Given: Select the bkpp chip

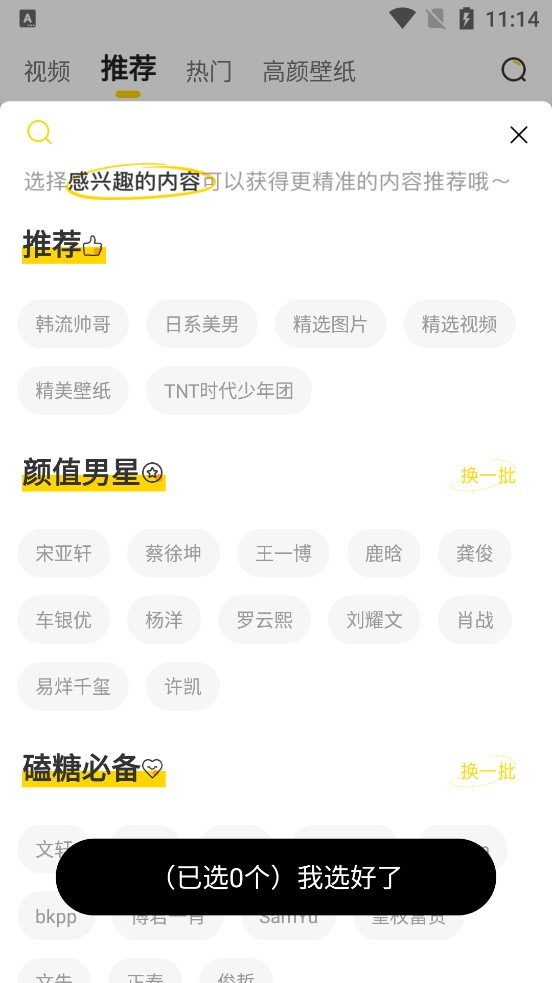Looking at the screenshot, I should pyautogui.click(x=56, y=917).
